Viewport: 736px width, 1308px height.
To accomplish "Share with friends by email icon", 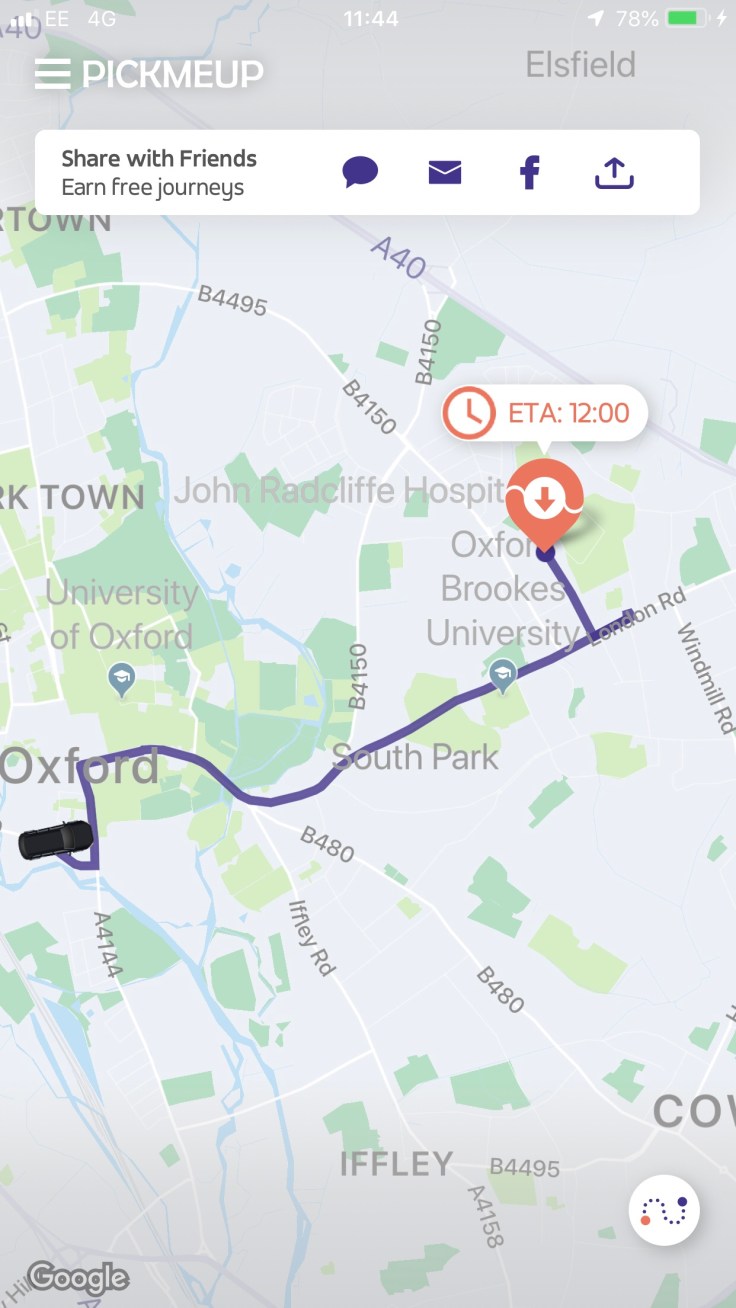I will (x=445, y=173).
